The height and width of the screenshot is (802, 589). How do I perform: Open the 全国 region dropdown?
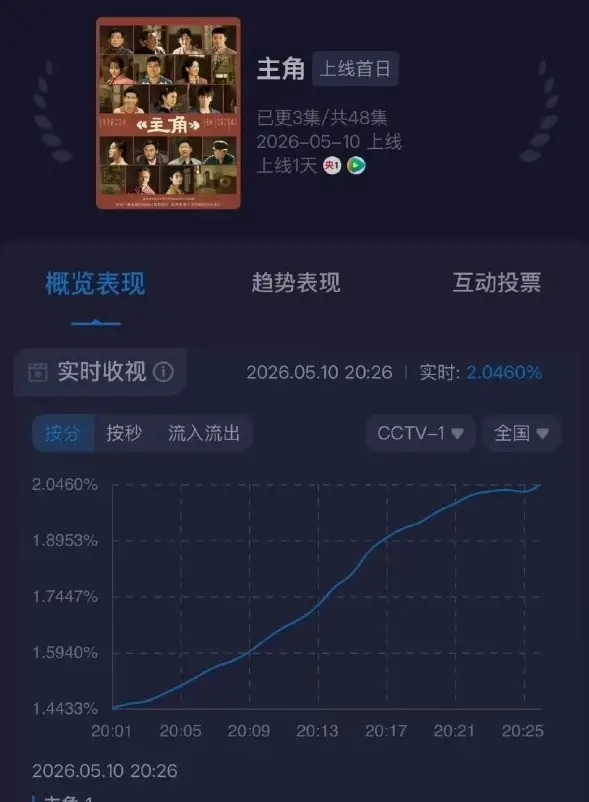click(x=522, y=433)
